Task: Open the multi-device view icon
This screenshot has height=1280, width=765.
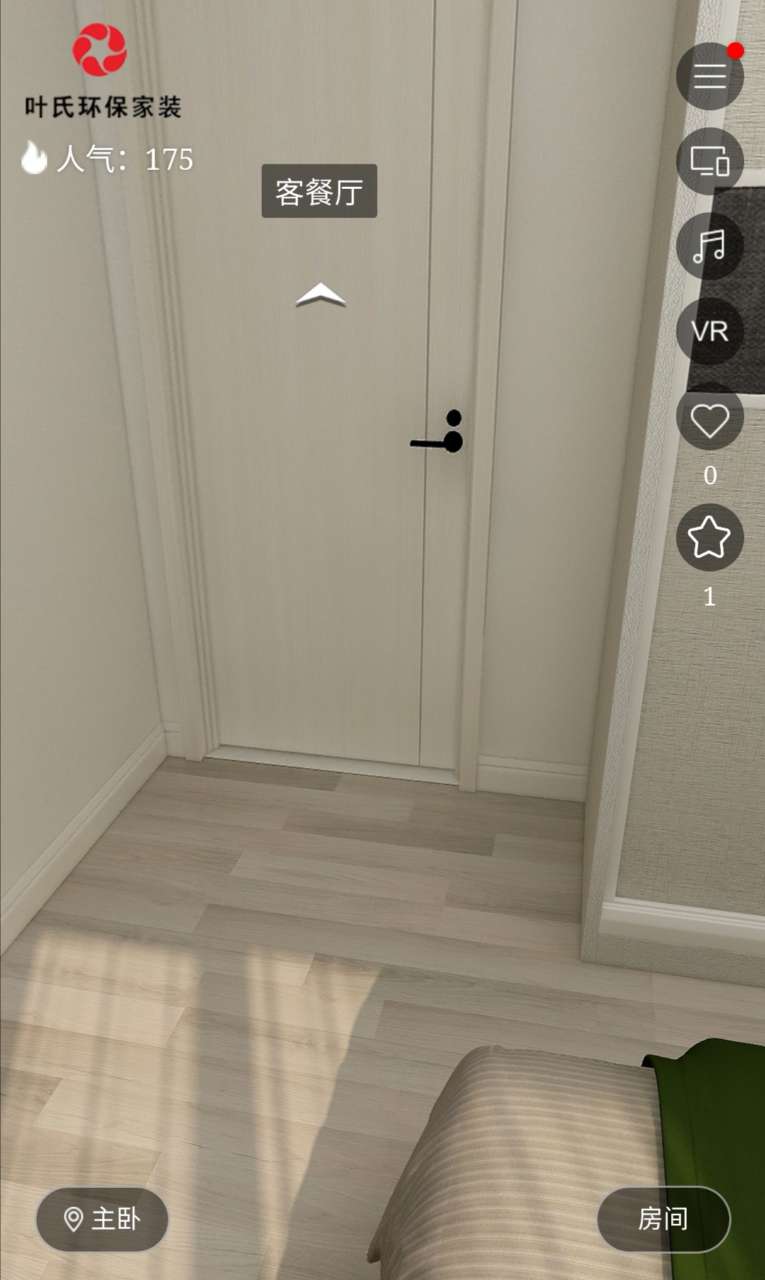Action: [x=710, y=160]
